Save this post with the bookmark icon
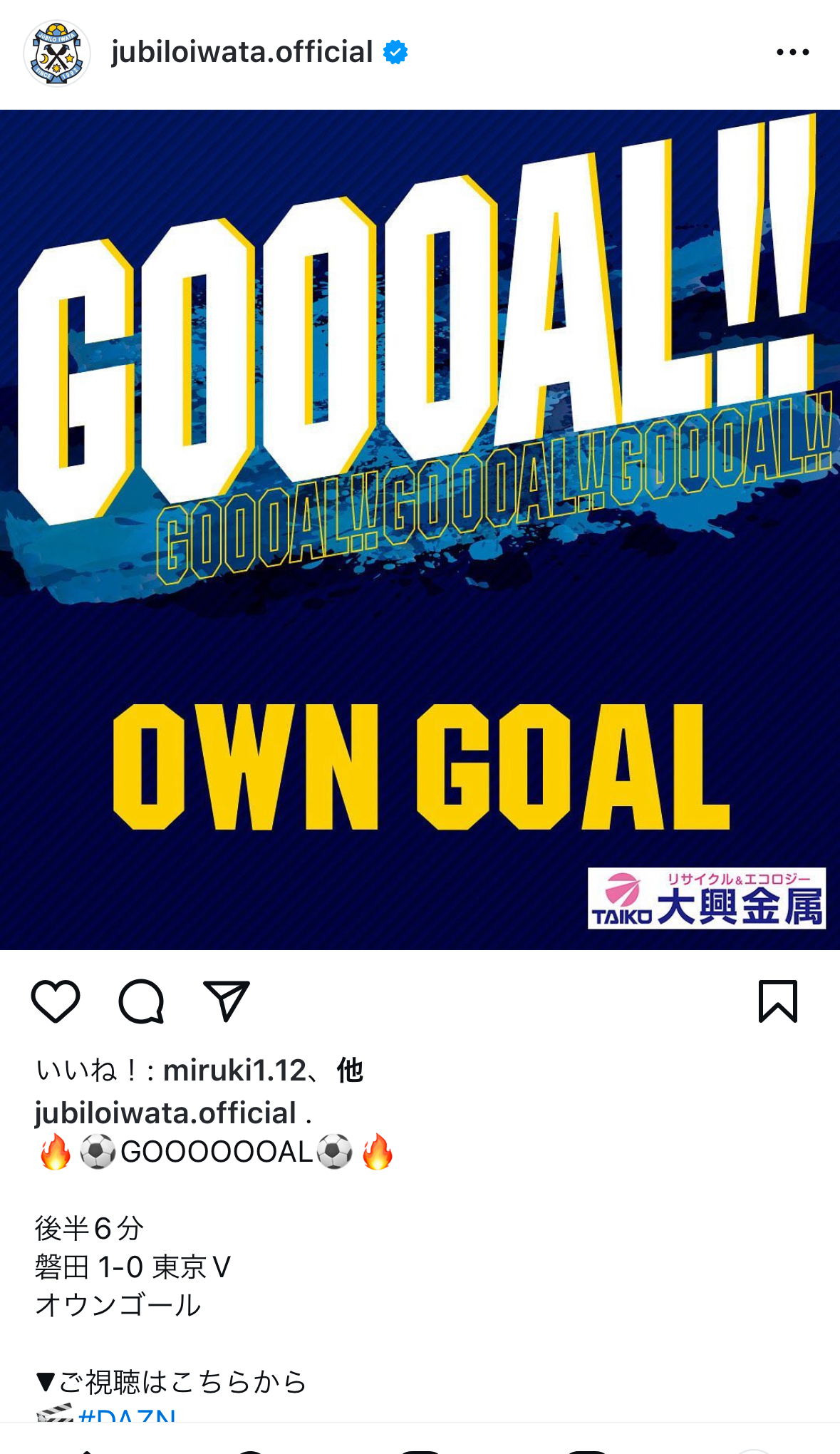This screenshot has height=1454, width=840. click(777, 1001)
